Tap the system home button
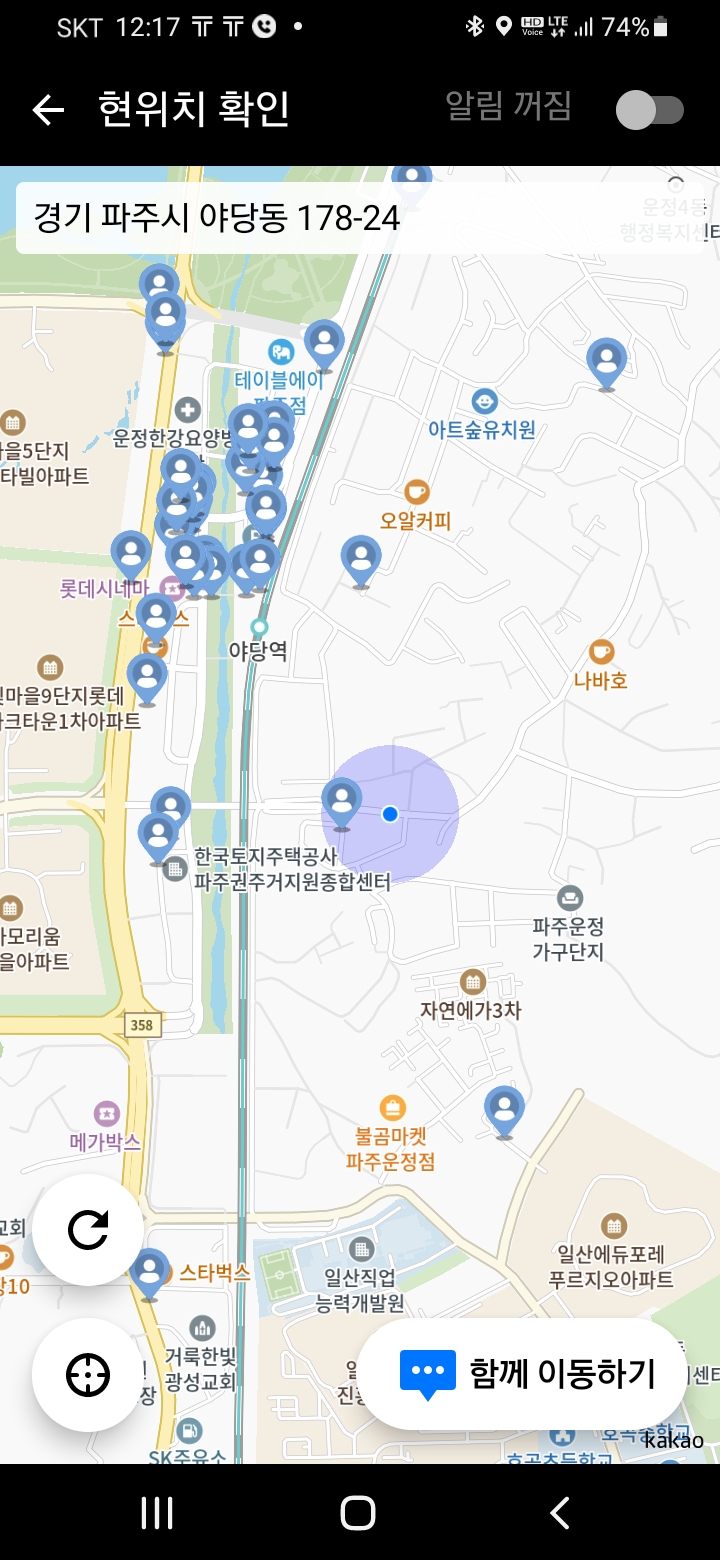 point(358,1512)
